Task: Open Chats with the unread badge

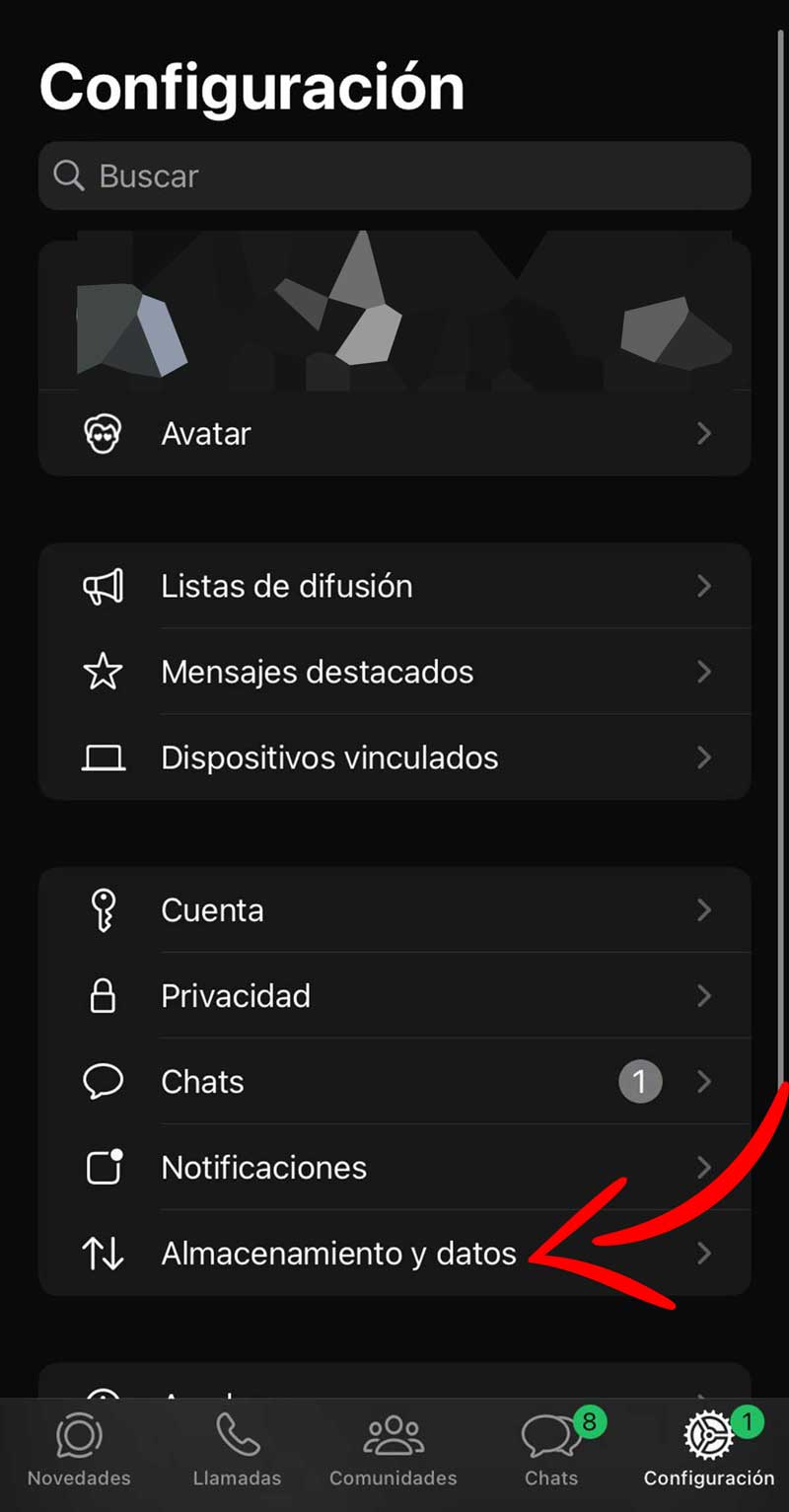Action: pyautogui.click(x=550, y=1447)
